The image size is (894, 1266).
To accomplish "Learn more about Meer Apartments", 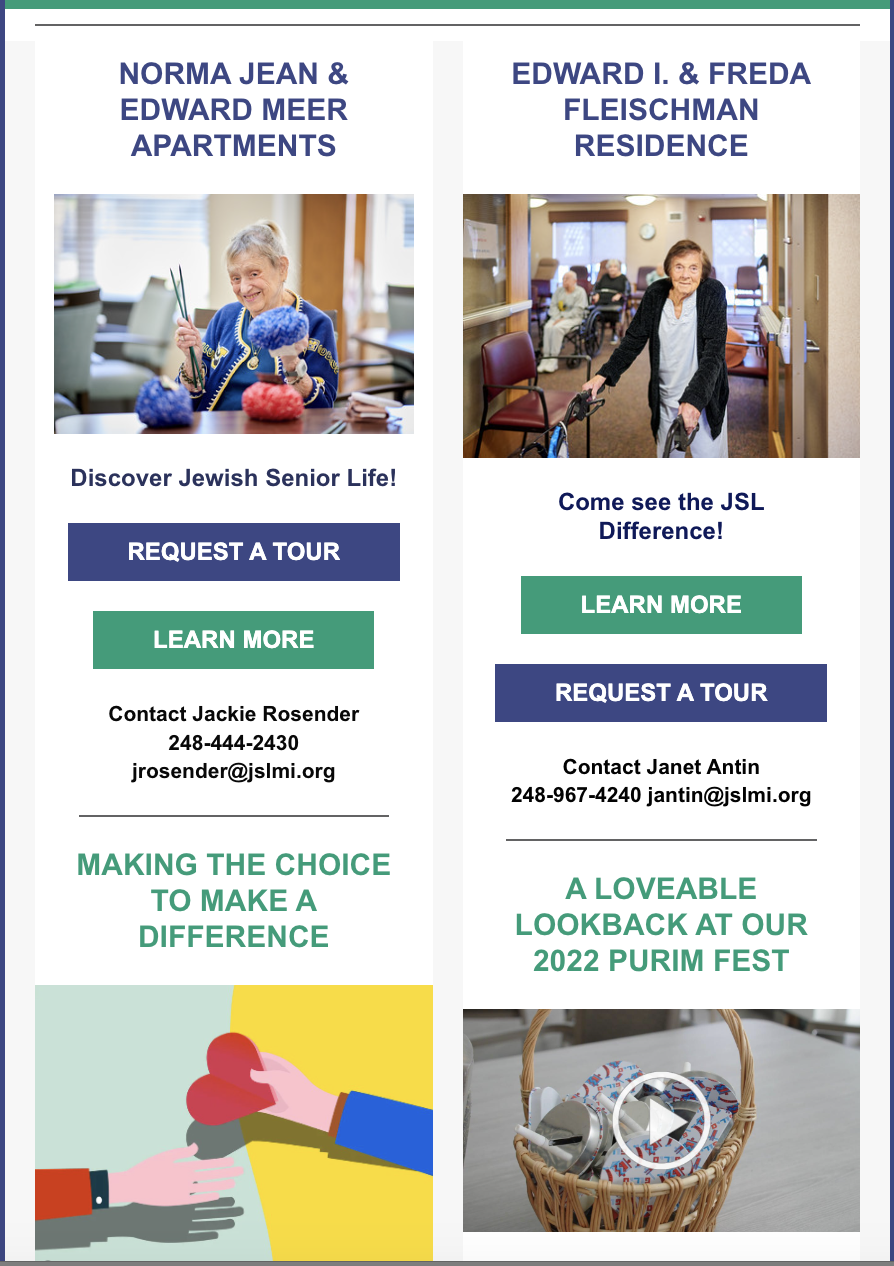I will pyautogui.click(x=233, y=640).
